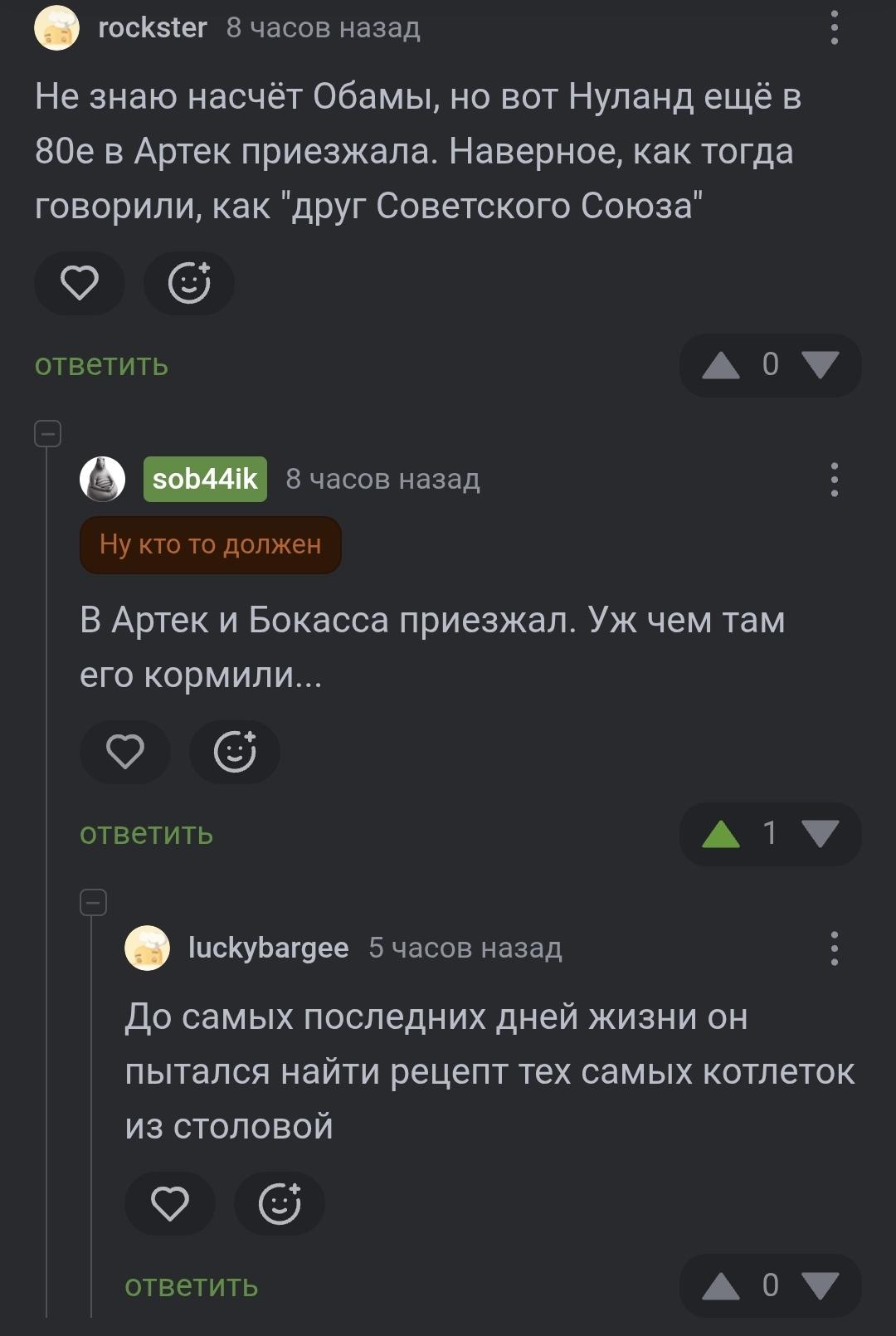The width and height of the screenshot is (896, 1336).
Task: Upvote rockster's comment
Action: (x=720, y=365)
